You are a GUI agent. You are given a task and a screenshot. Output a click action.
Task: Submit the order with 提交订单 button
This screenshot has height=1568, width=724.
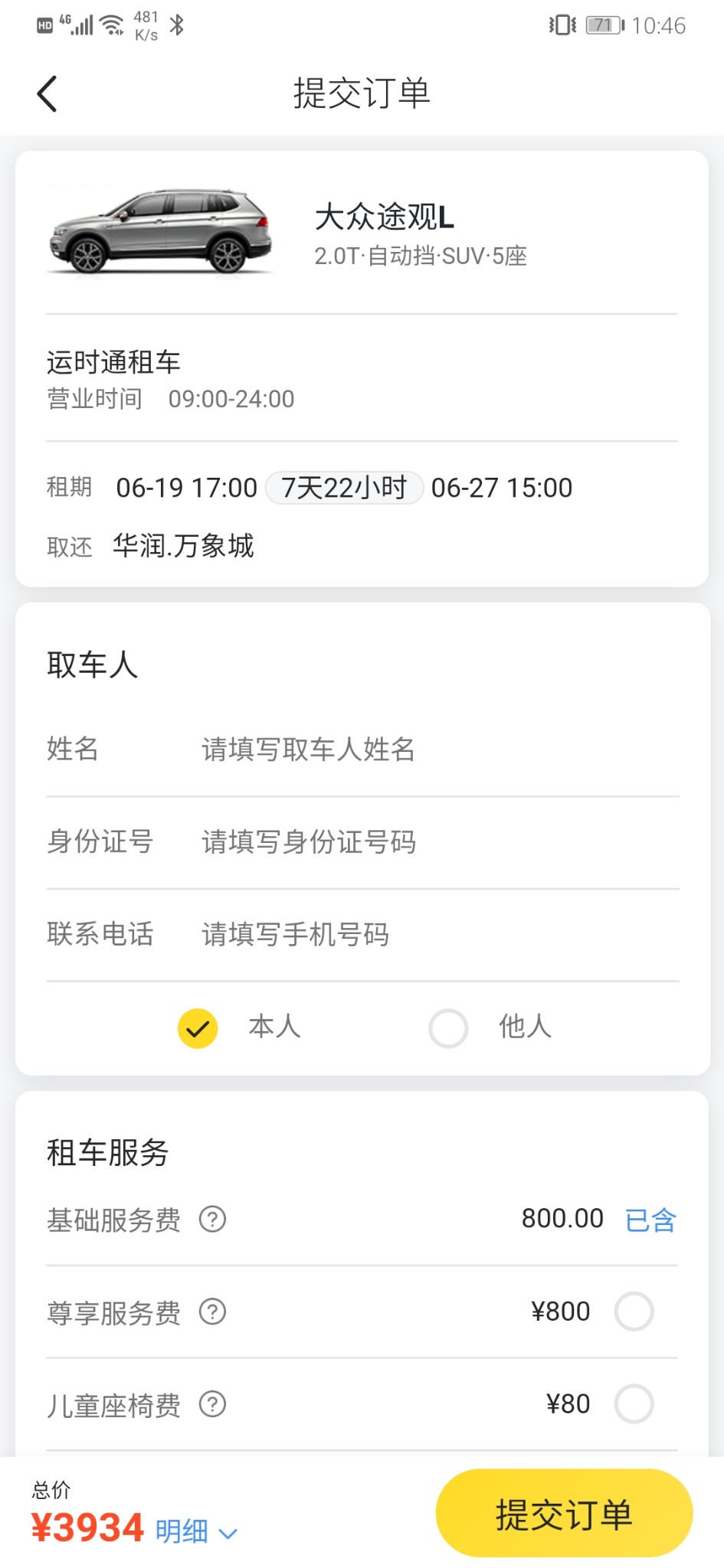[x=564, y=1514]
